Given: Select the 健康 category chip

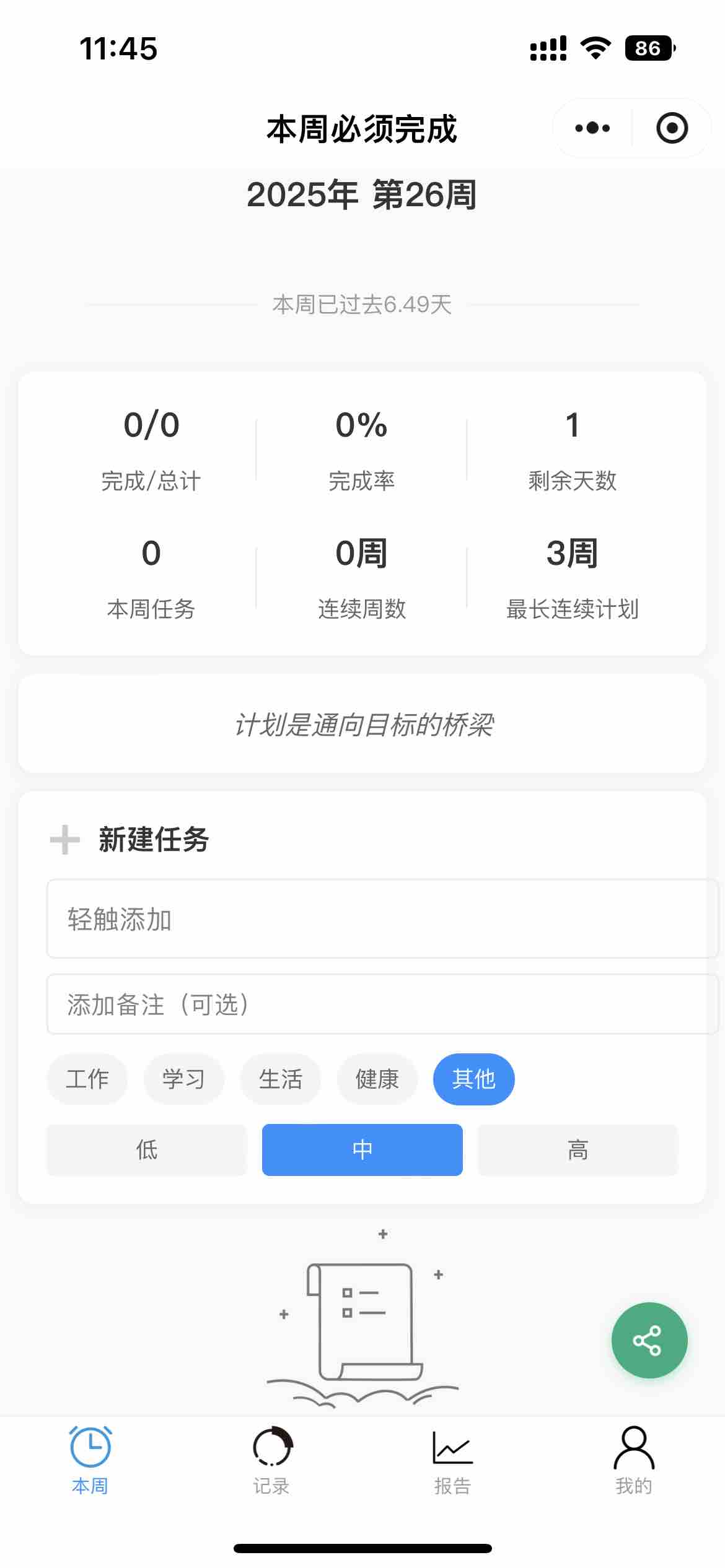Looking at the screenshot, I should pyautogui.click(x=377, y=1079).
